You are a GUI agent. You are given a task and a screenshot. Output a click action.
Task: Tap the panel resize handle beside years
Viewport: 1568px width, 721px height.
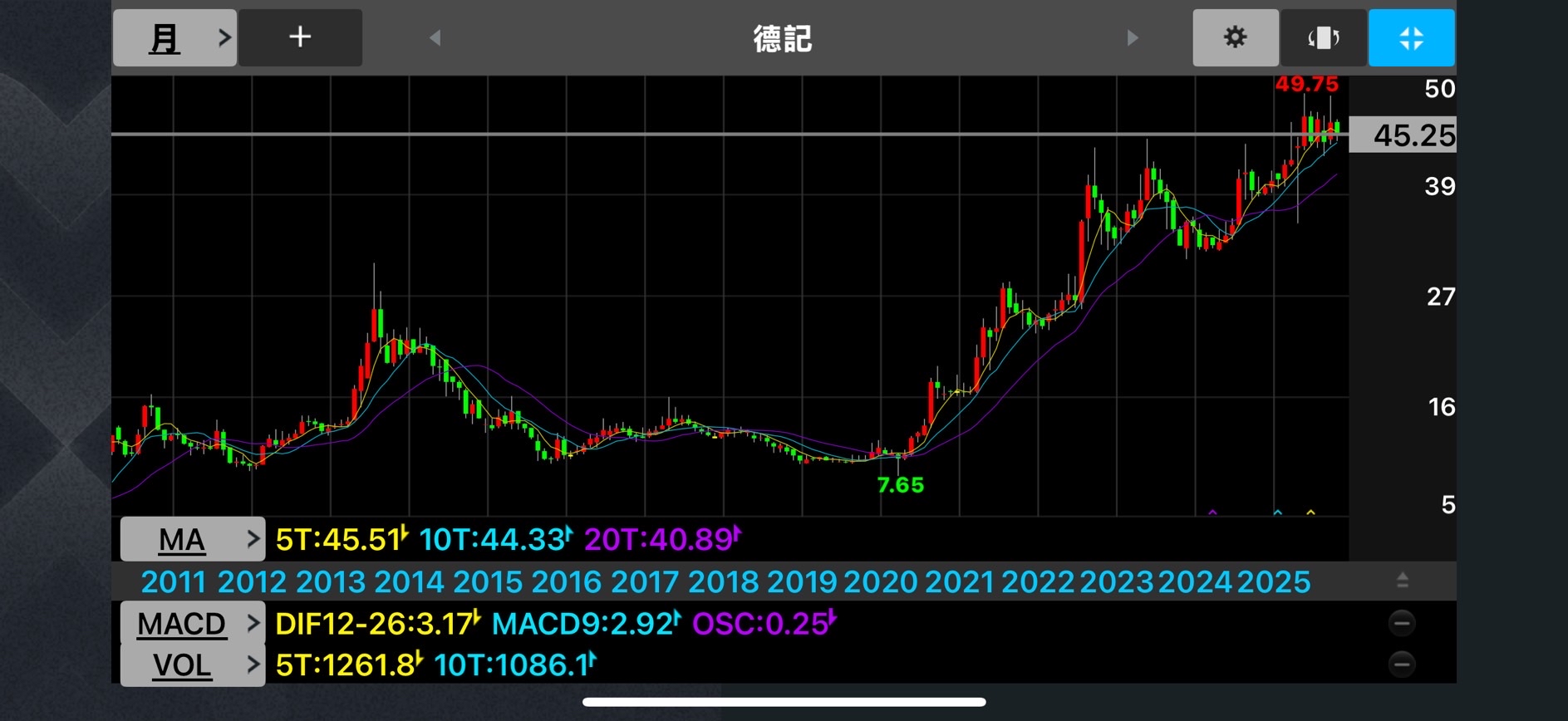[1402, 581]
